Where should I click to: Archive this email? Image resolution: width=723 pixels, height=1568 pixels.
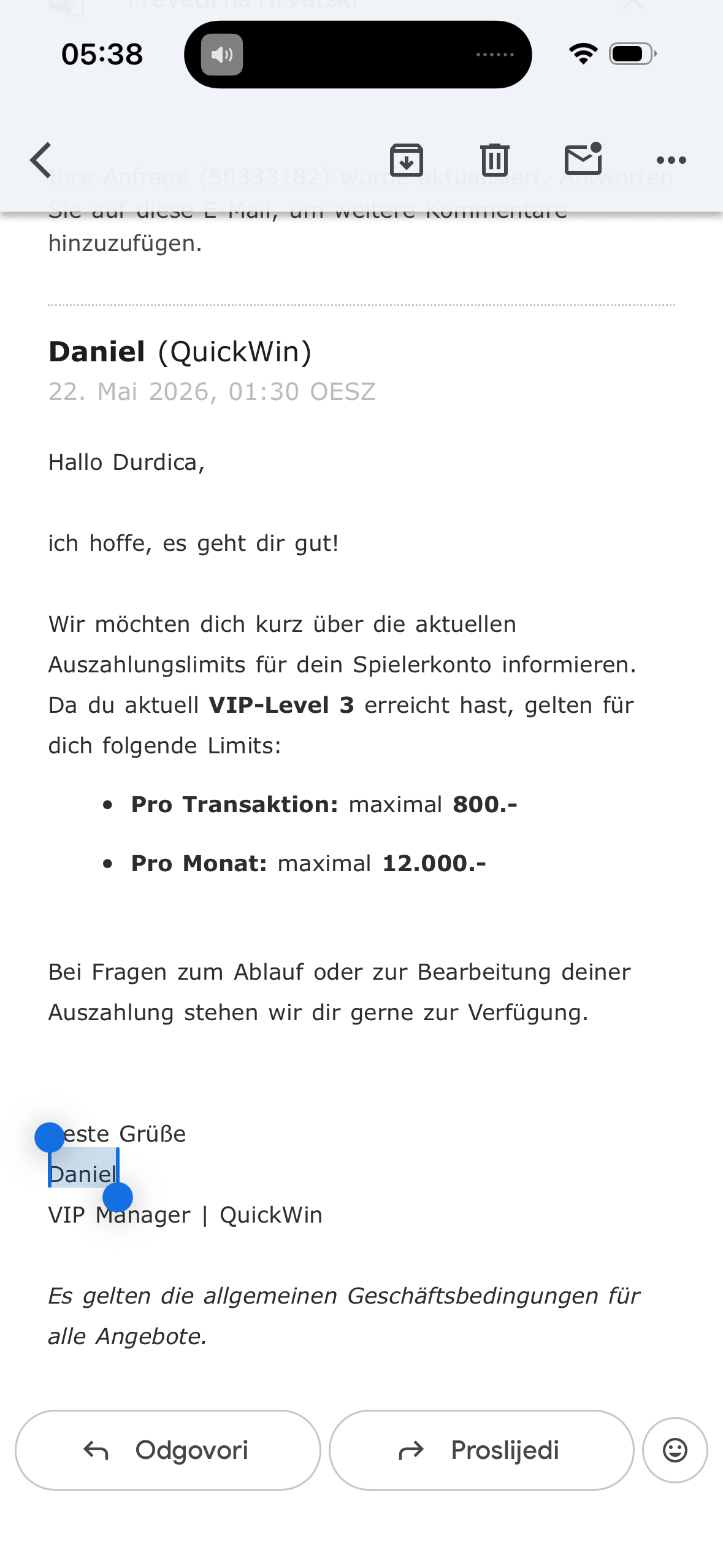point(407,160)
